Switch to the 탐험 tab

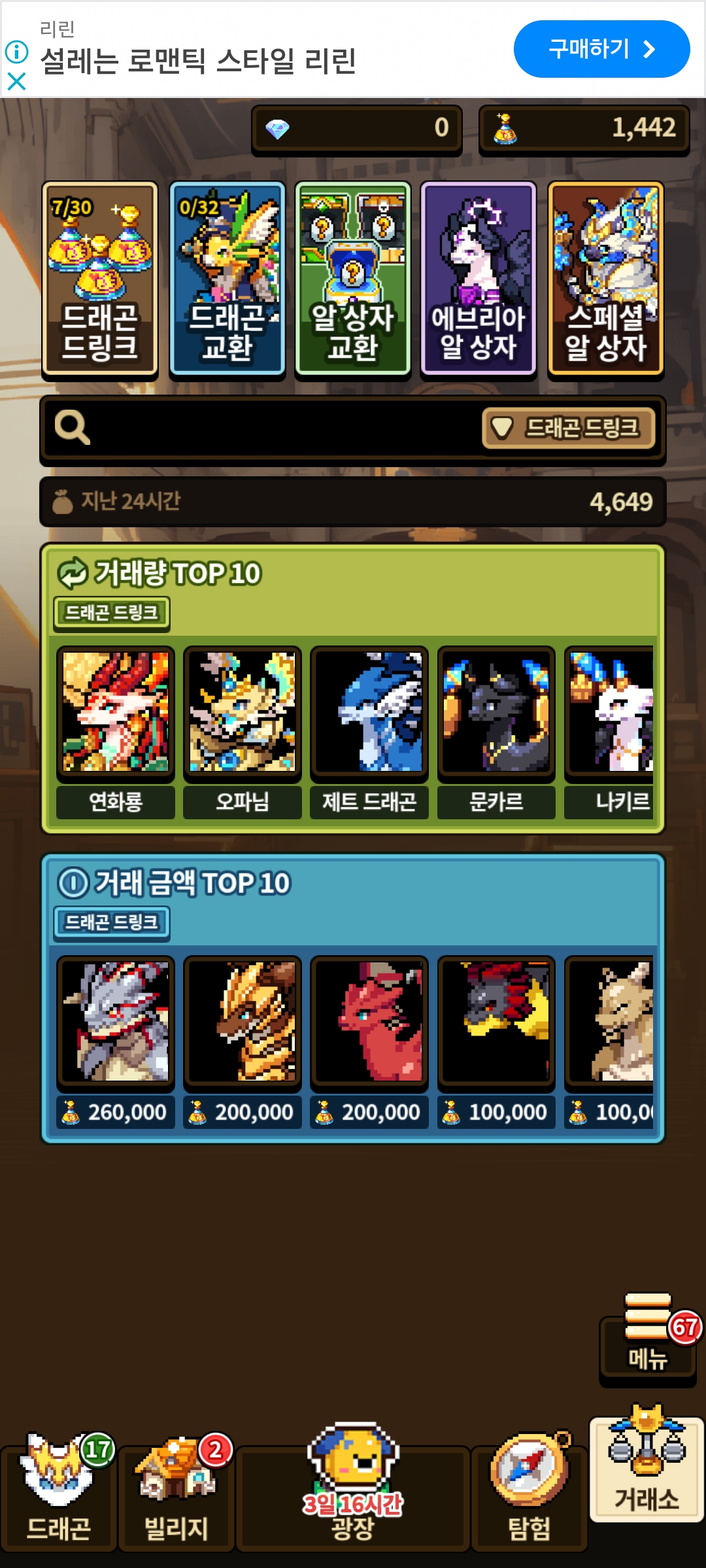click(x=529, y=1496)
